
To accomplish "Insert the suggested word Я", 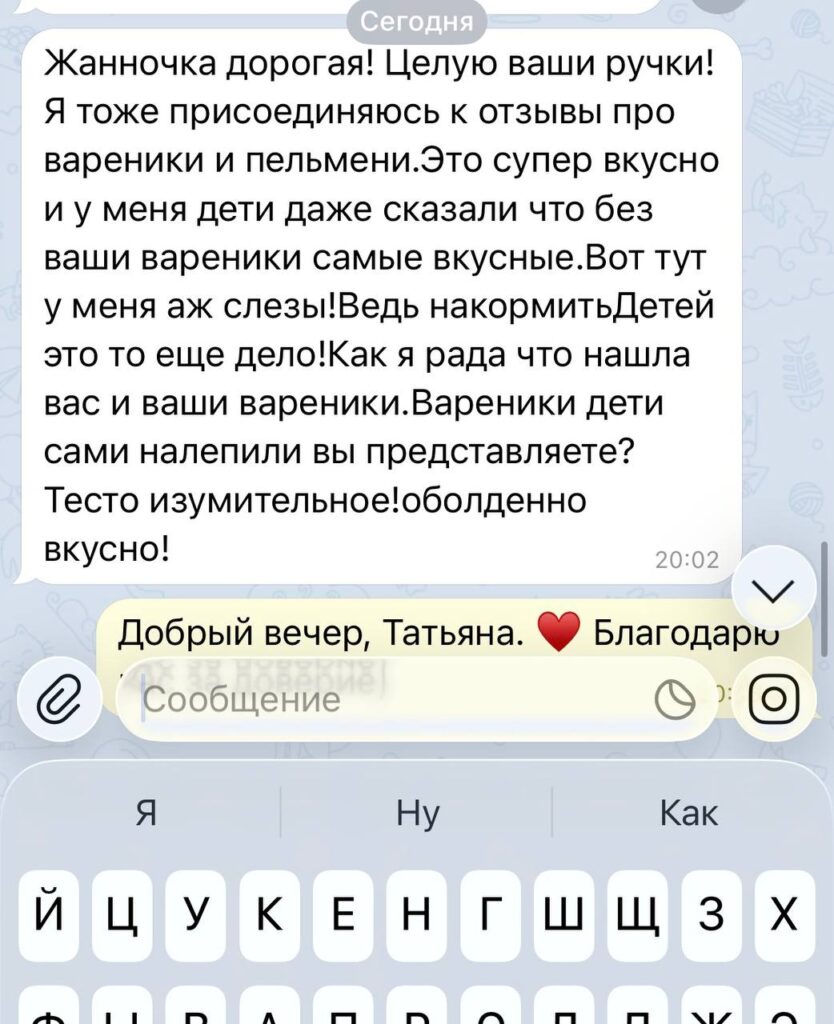I will (146, 814).
